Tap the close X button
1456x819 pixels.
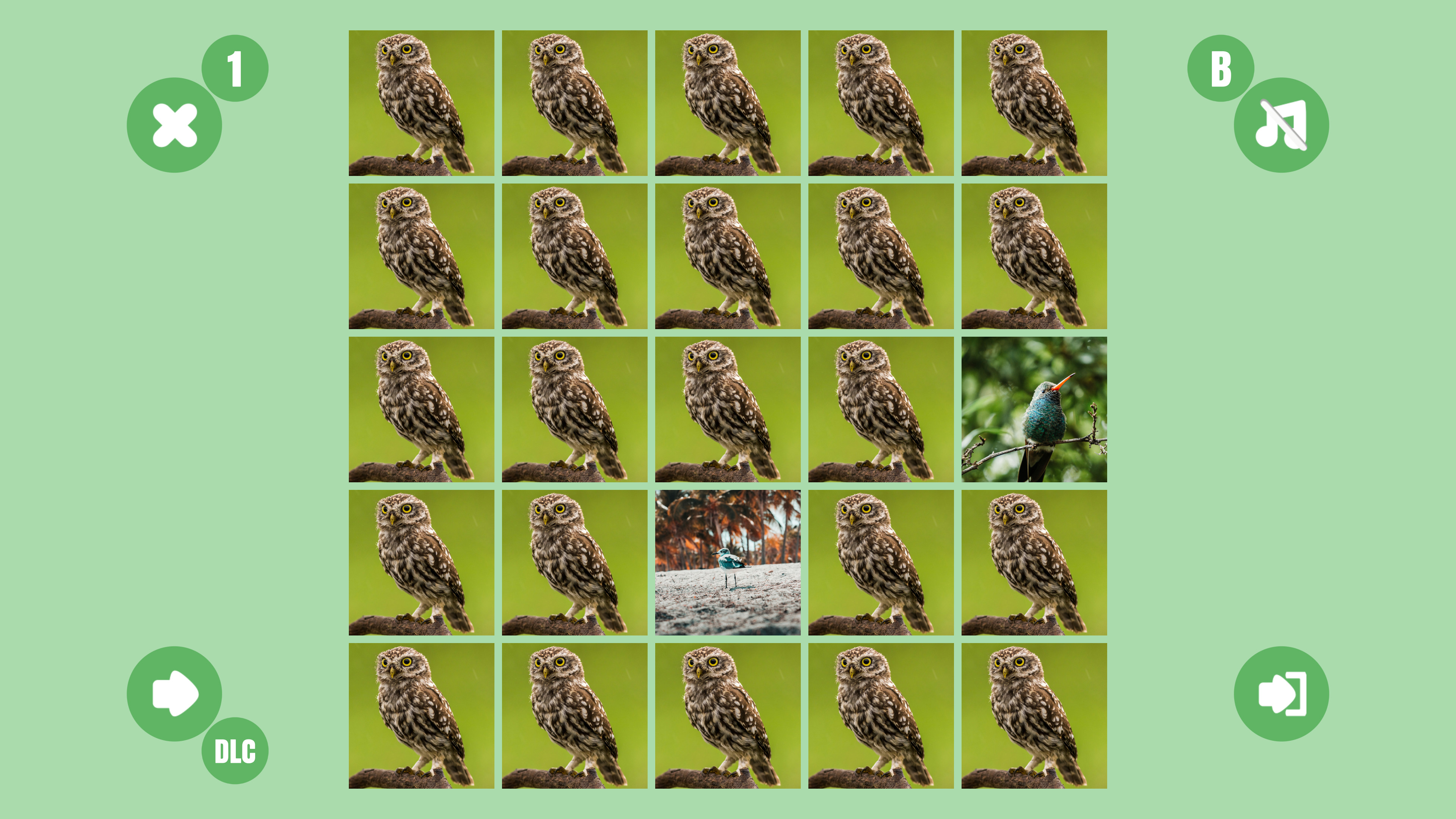(174, 125)
